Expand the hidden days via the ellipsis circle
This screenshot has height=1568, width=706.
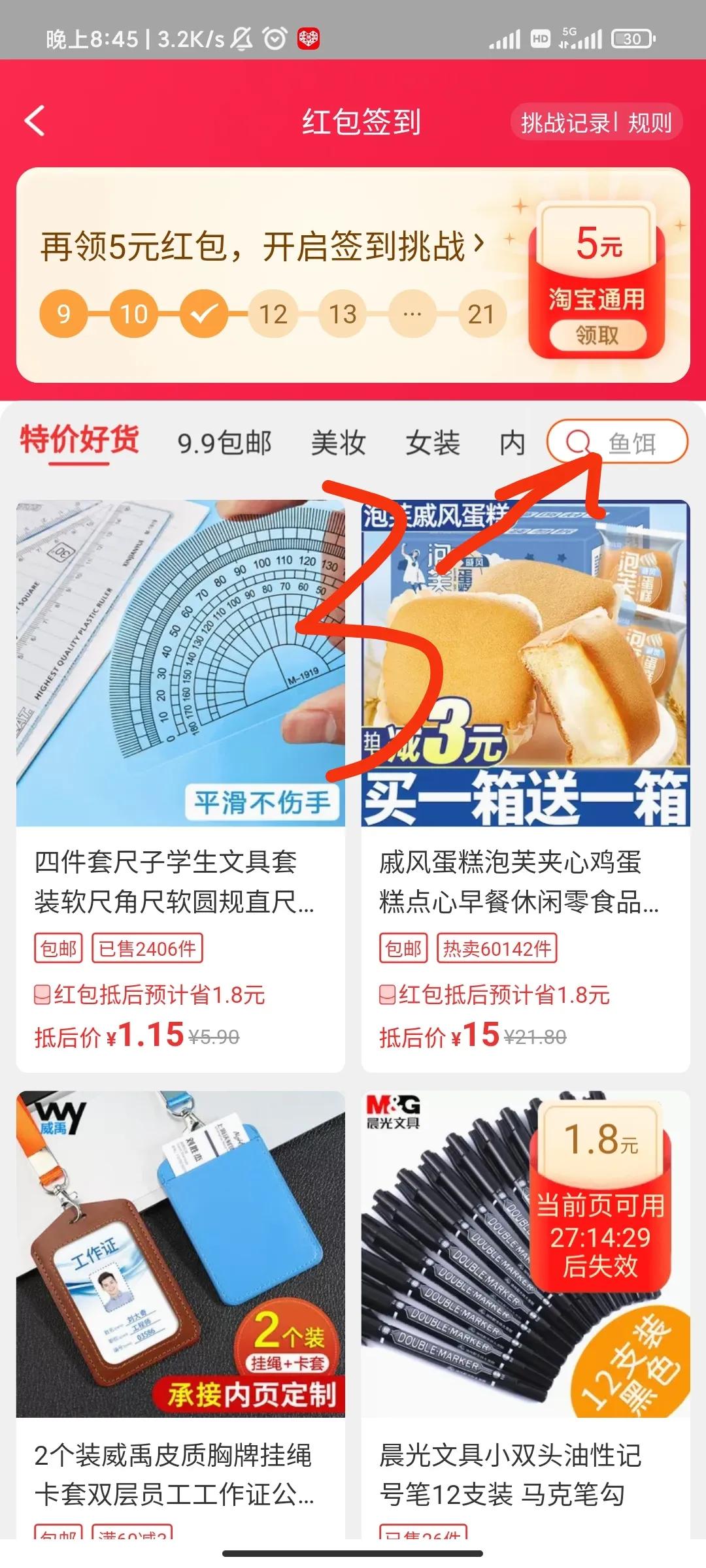coord(412,314)
